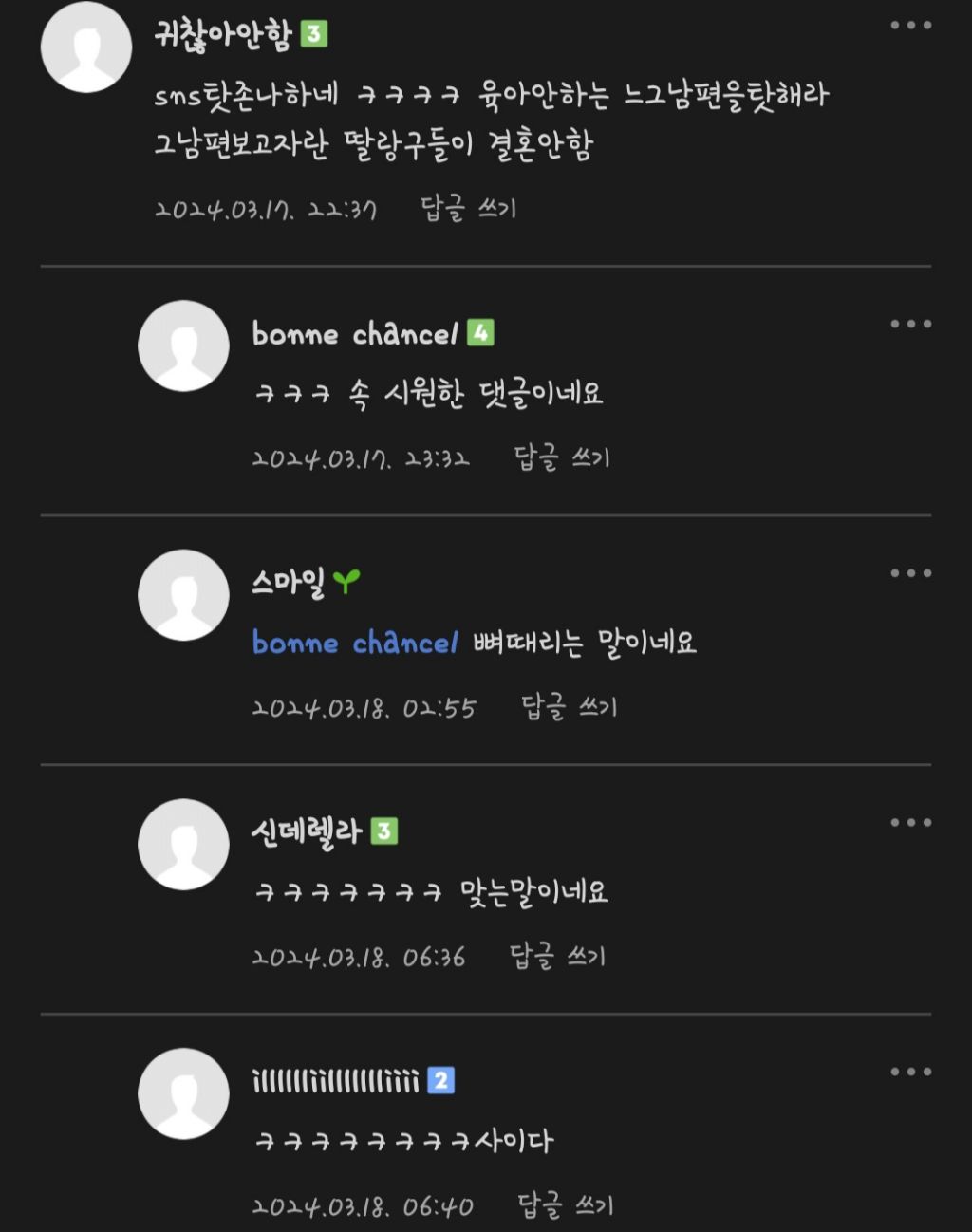The width and height of the screenshot is (972, 1232).
Task: Open overflow menu on bonne chance!'s reply
Action: click(x=910, y=325)
